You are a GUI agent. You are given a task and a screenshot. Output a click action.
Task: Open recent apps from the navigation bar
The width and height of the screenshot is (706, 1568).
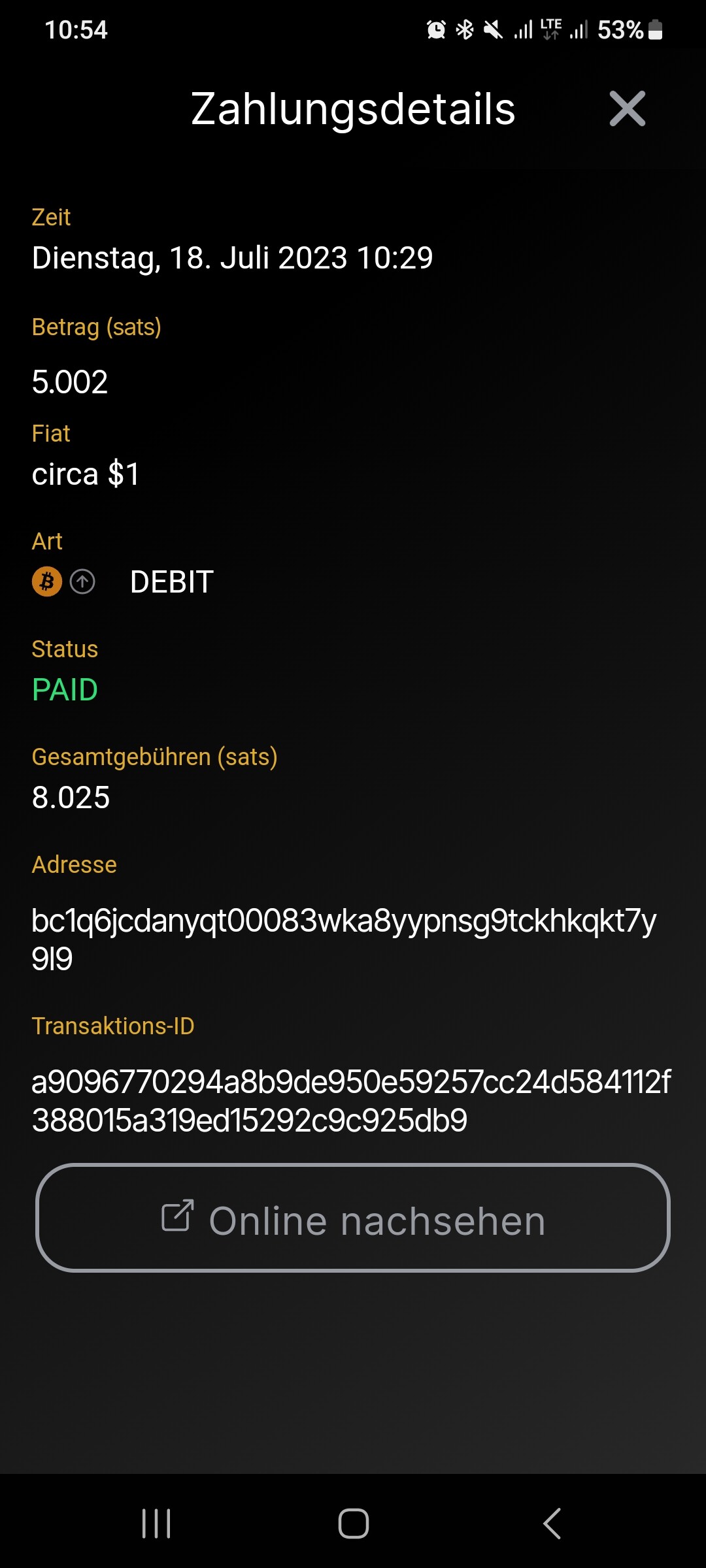tap(156, 1524)
